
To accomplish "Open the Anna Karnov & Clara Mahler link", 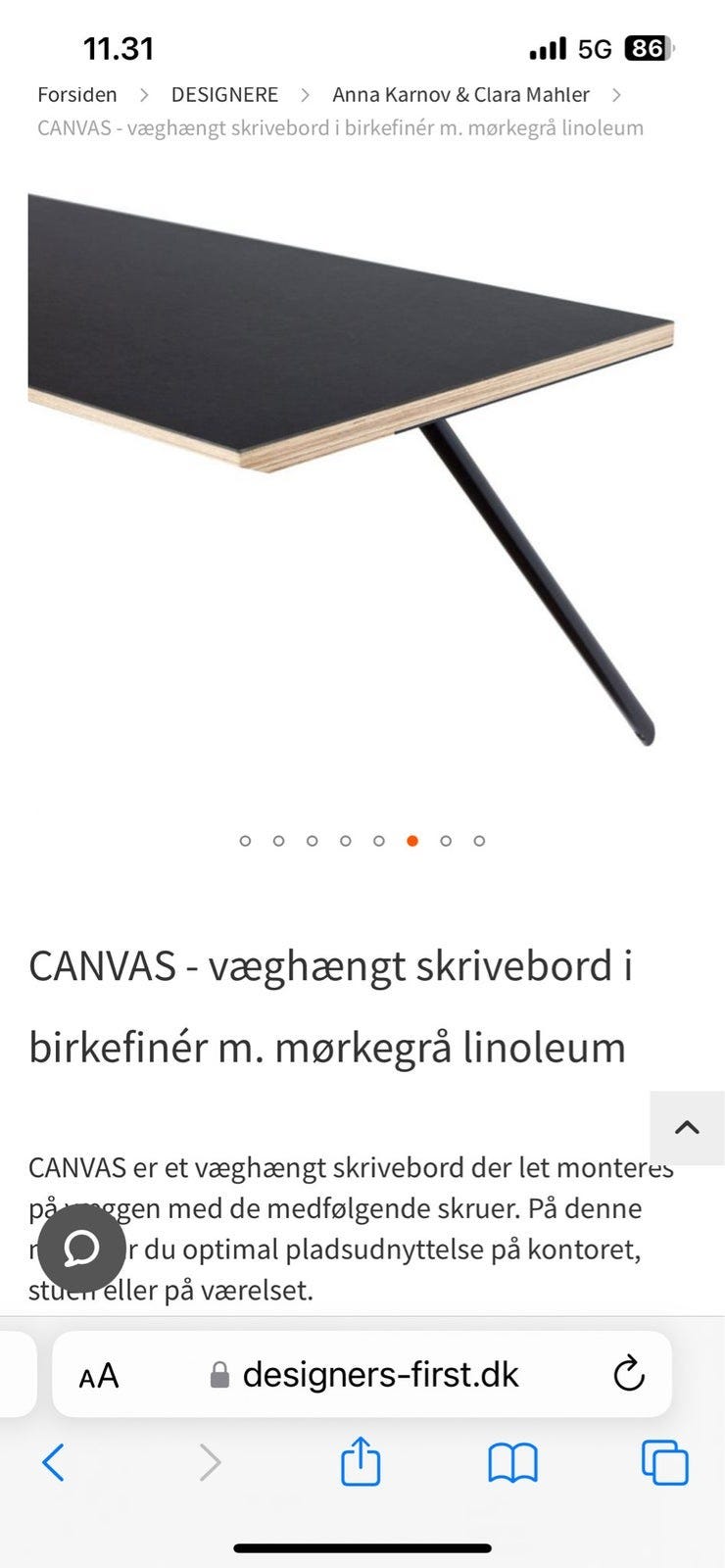I will pyautogui.click(x=459, y=94).
